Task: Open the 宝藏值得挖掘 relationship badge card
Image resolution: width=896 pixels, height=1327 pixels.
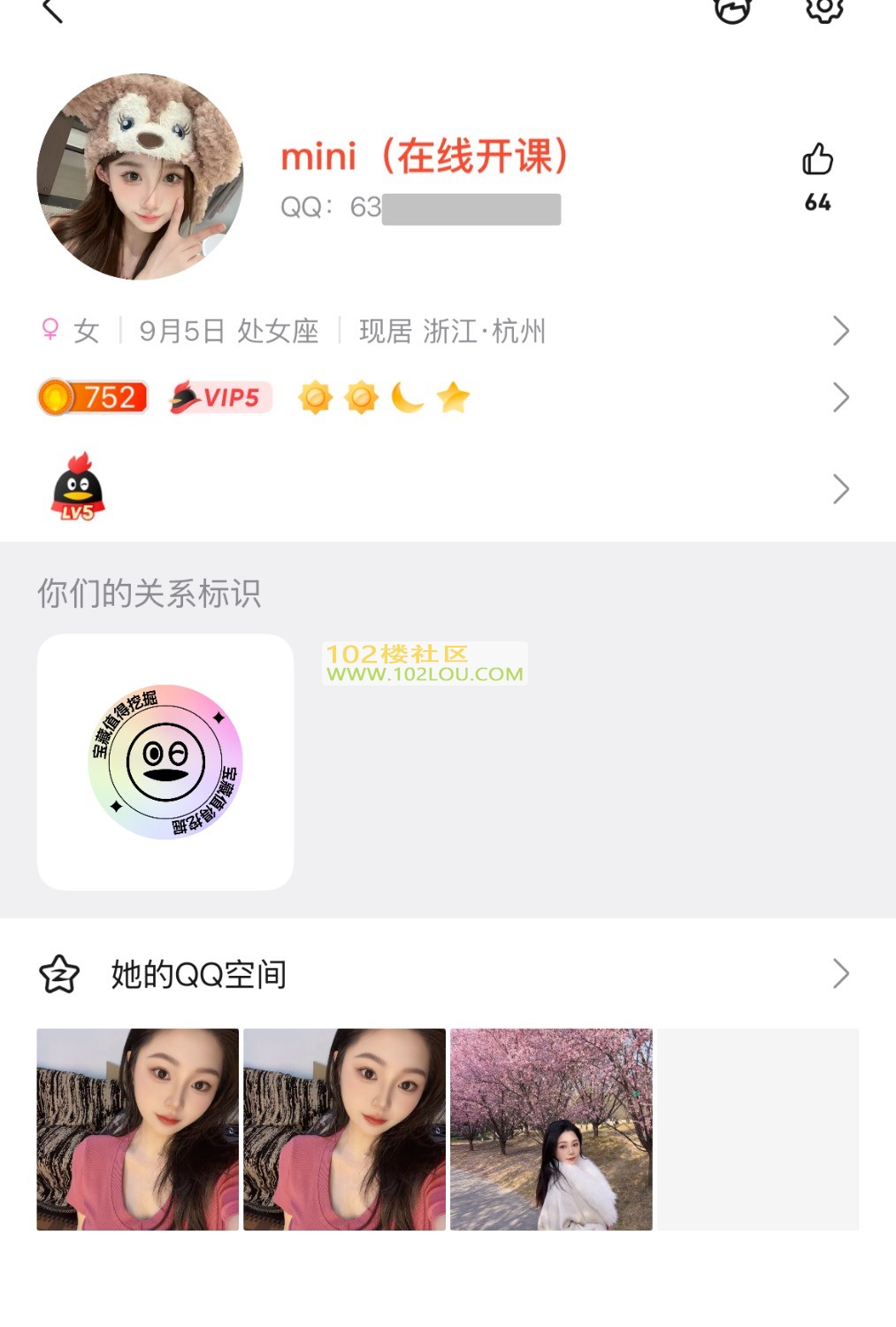Action: [x=165, y=762]
